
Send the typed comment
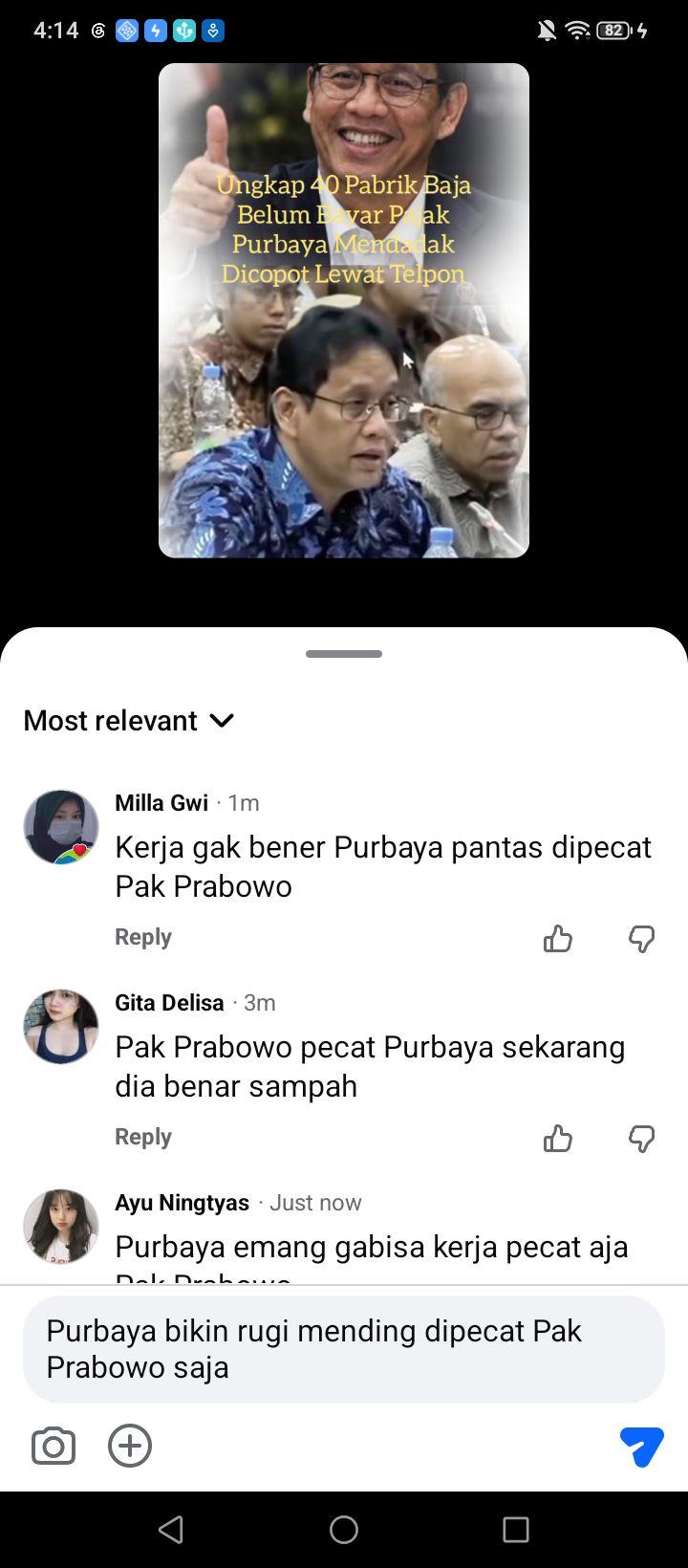tap(642, 1446)
